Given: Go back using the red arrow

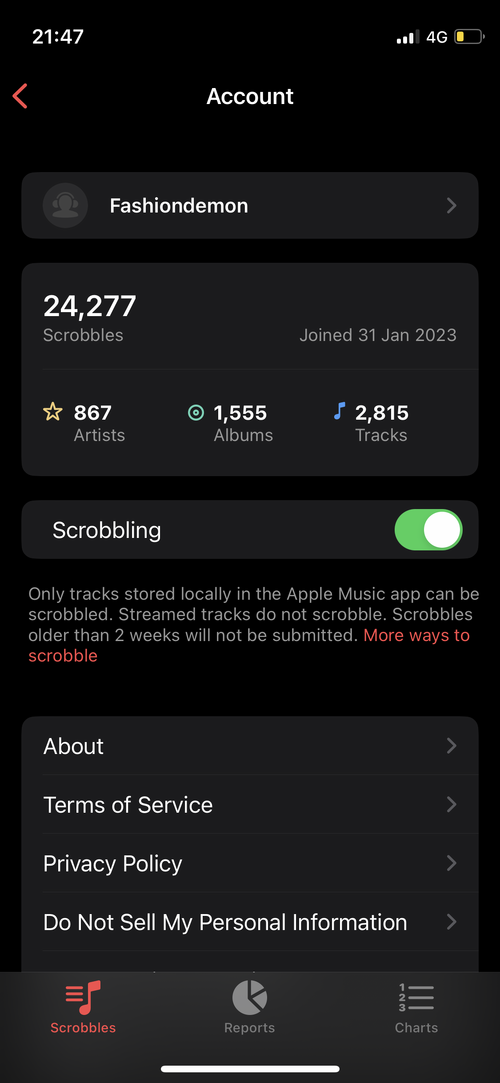Looking at the screenshot, I should (x=20, y=96).
